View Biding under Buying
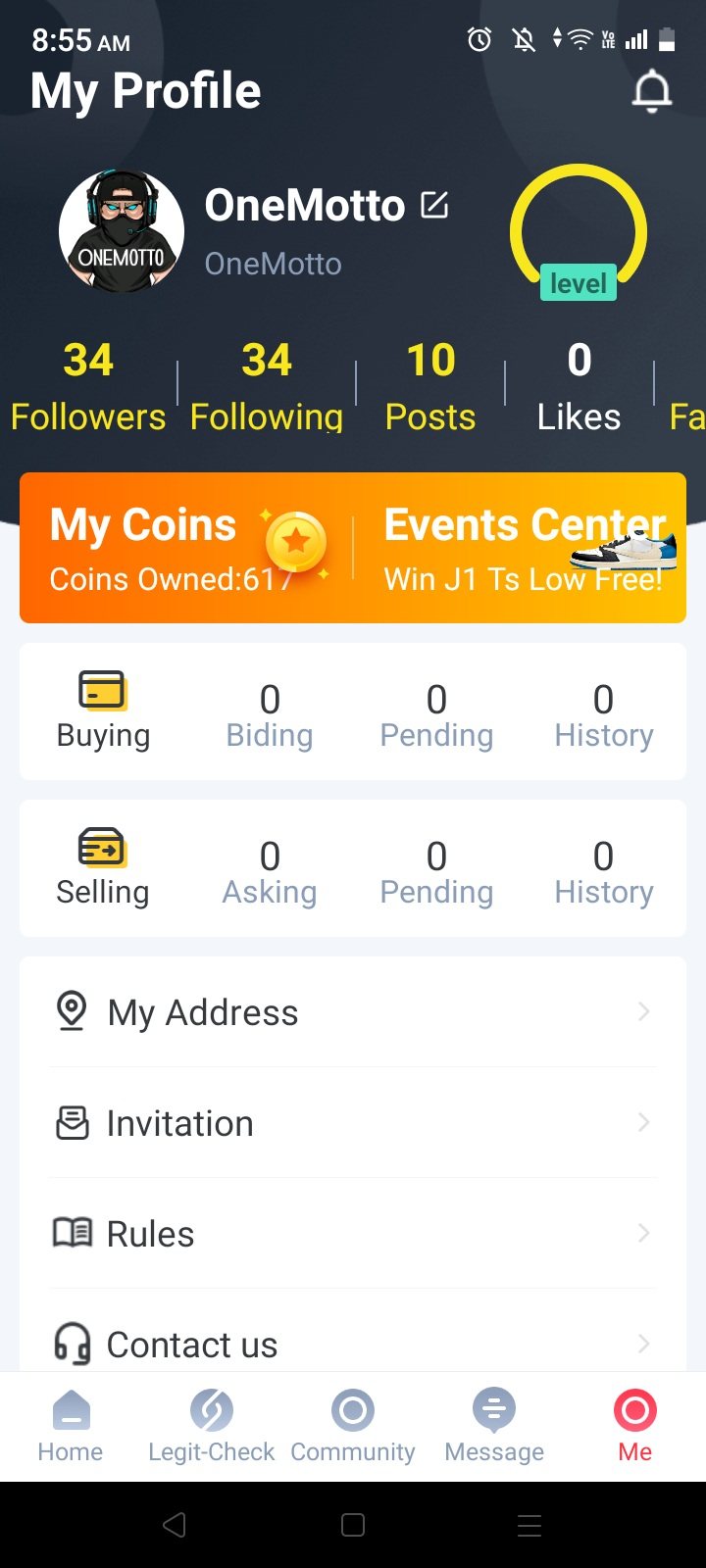This screenshot has height=1568, width=706. coord(270,714)
